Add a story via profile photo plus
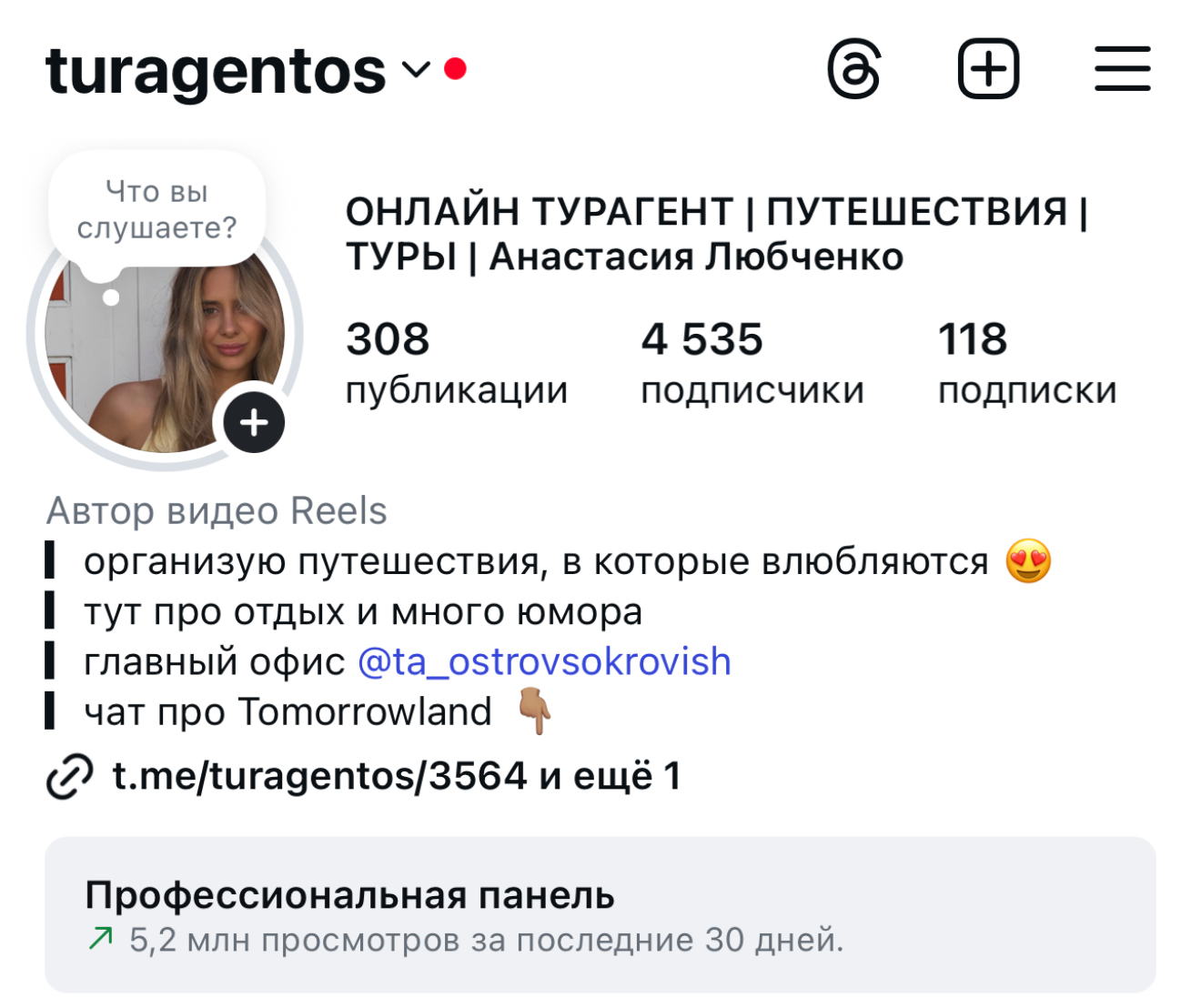 click(254, 422)
